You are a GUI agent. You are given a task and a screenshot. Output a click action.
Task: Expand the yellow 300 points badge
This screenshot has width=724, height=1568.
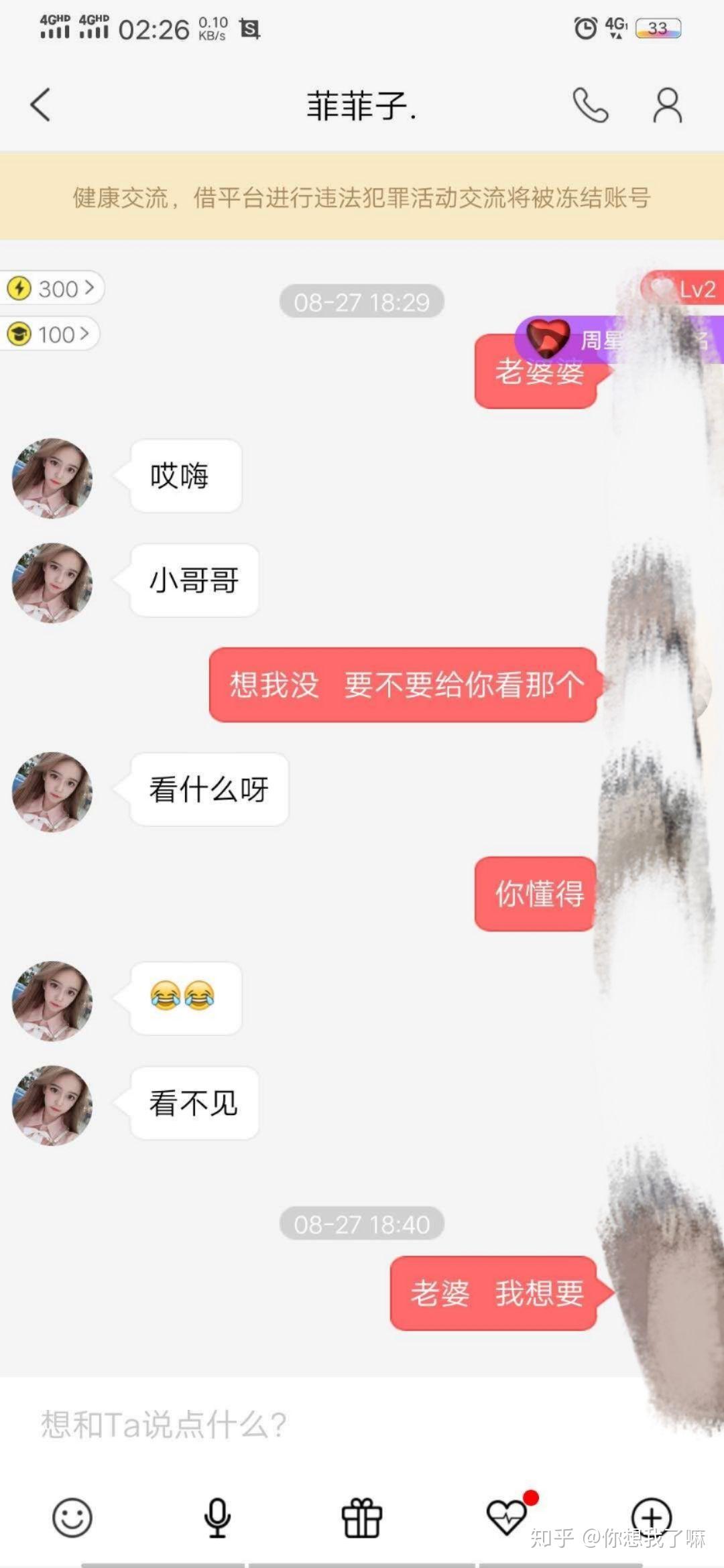tap(52, 289)
